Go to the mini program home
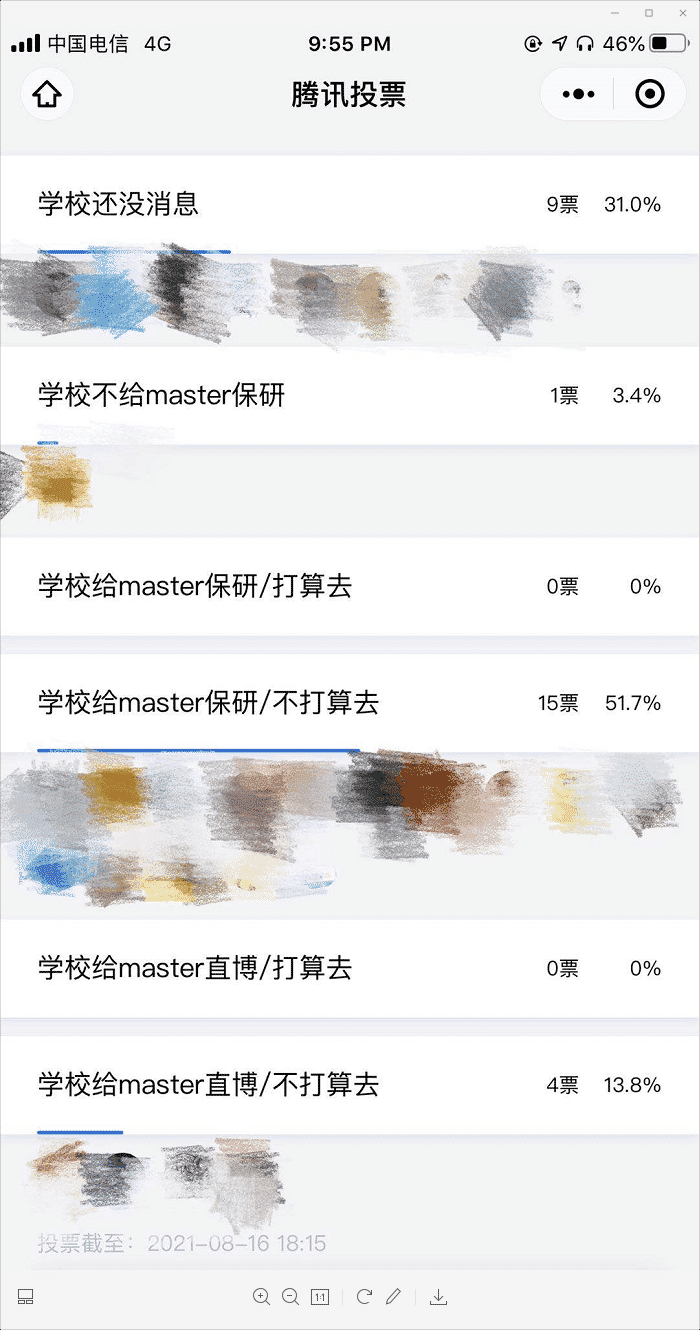Image resolution: width=700 pixels, height=1330 pixels. [47, 95]
